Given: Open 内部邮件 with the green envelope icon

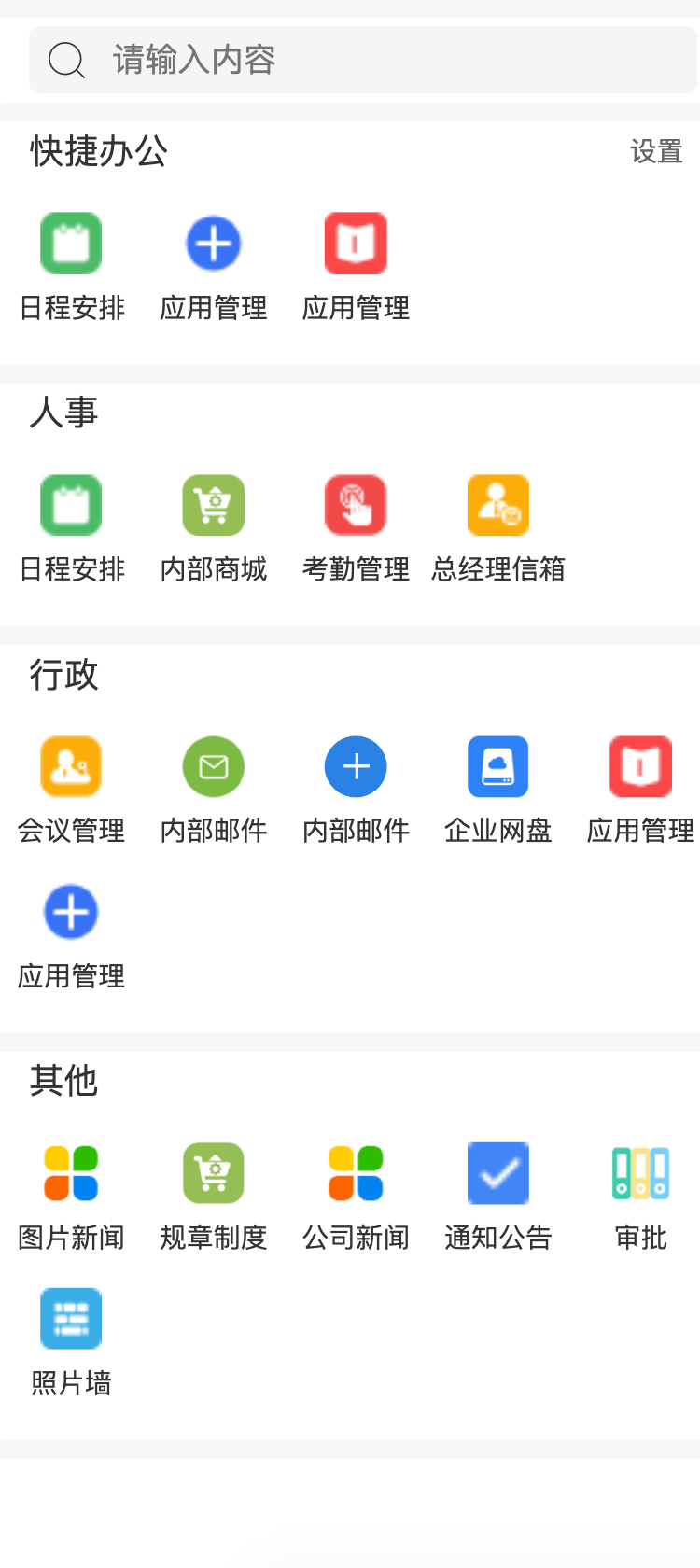Looking at the screenshot, I should tap(214, 767).
